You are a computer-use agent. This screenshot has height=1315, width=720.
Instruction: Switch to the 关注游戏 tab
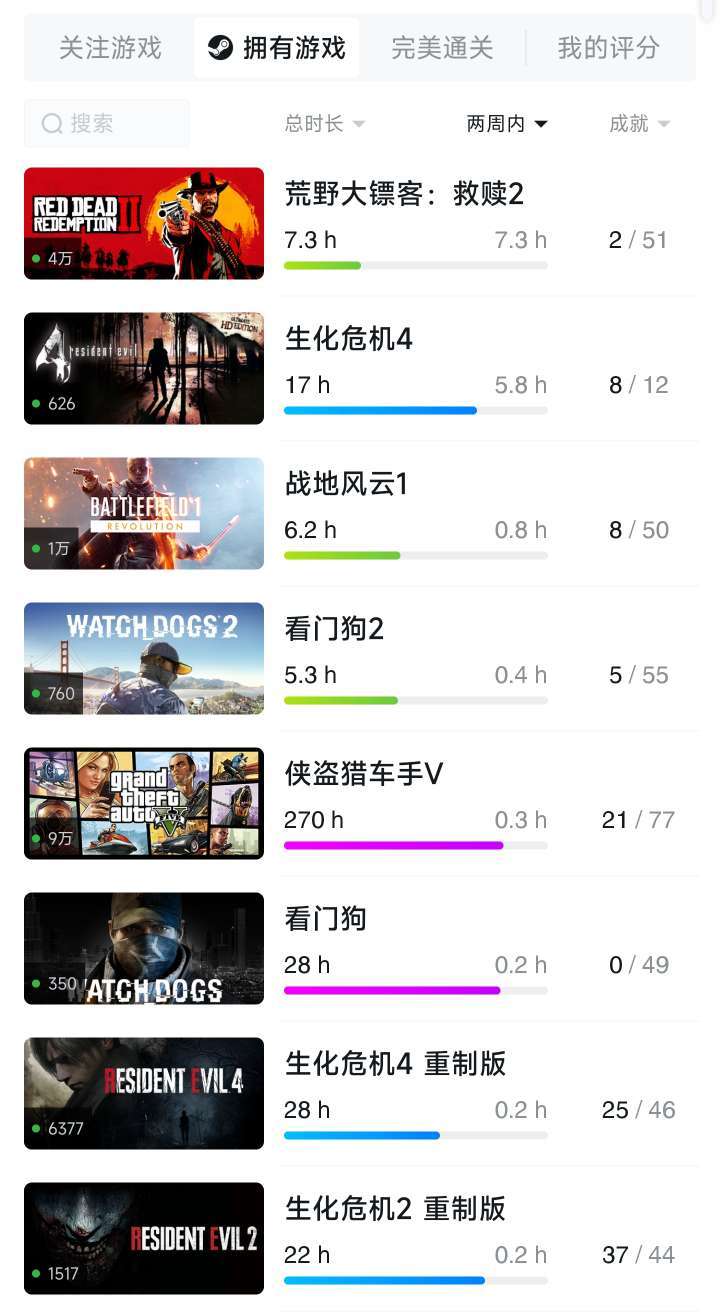110,47
